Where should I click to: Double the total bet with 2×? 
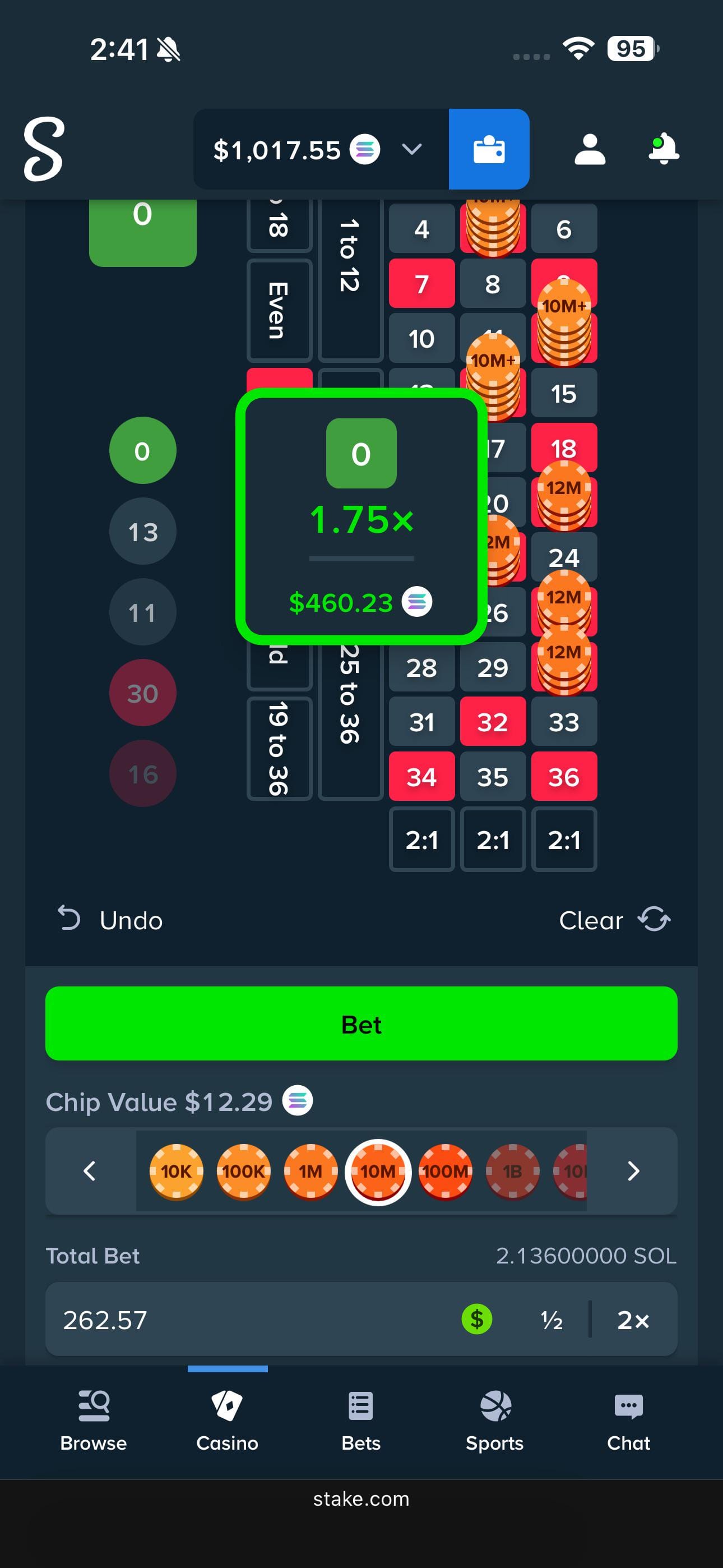click(633, 1320)
